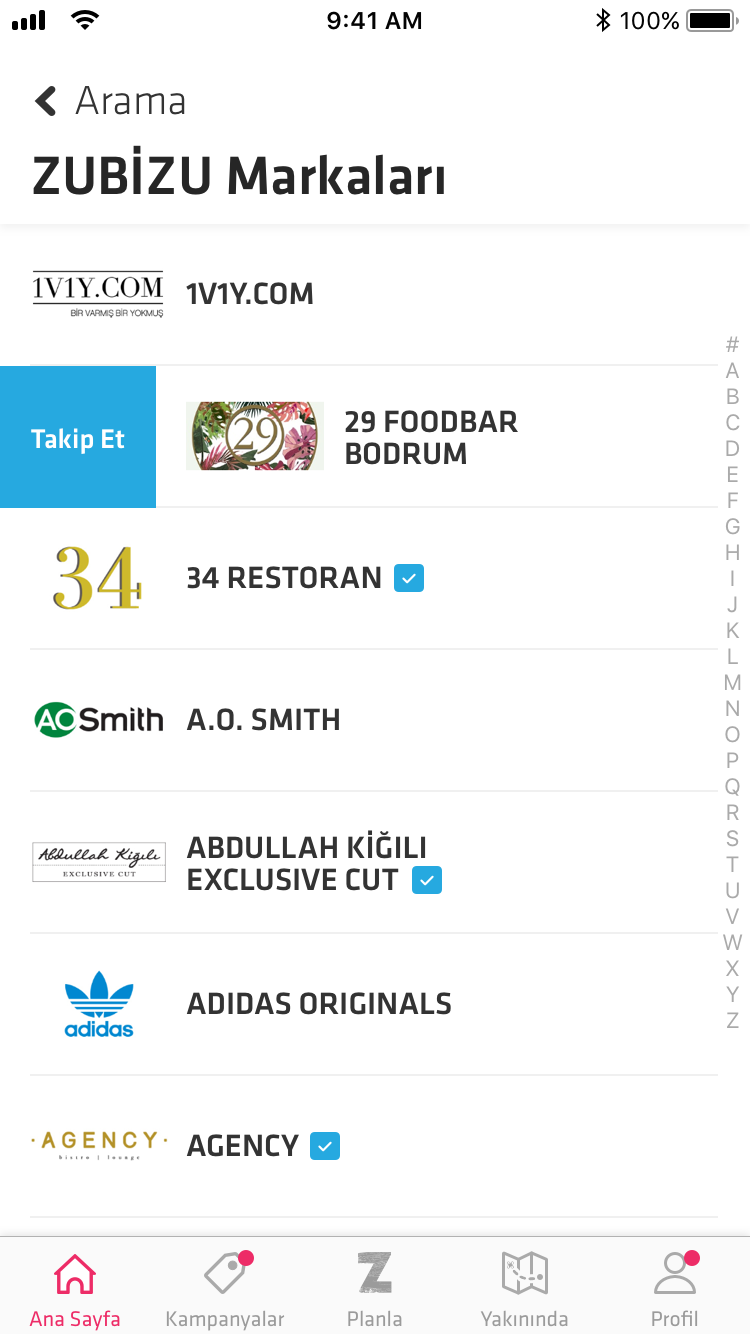The image size is (750, 1334).
Task: Open the 1V1Y.COM brand
Action: coord(250,294)
